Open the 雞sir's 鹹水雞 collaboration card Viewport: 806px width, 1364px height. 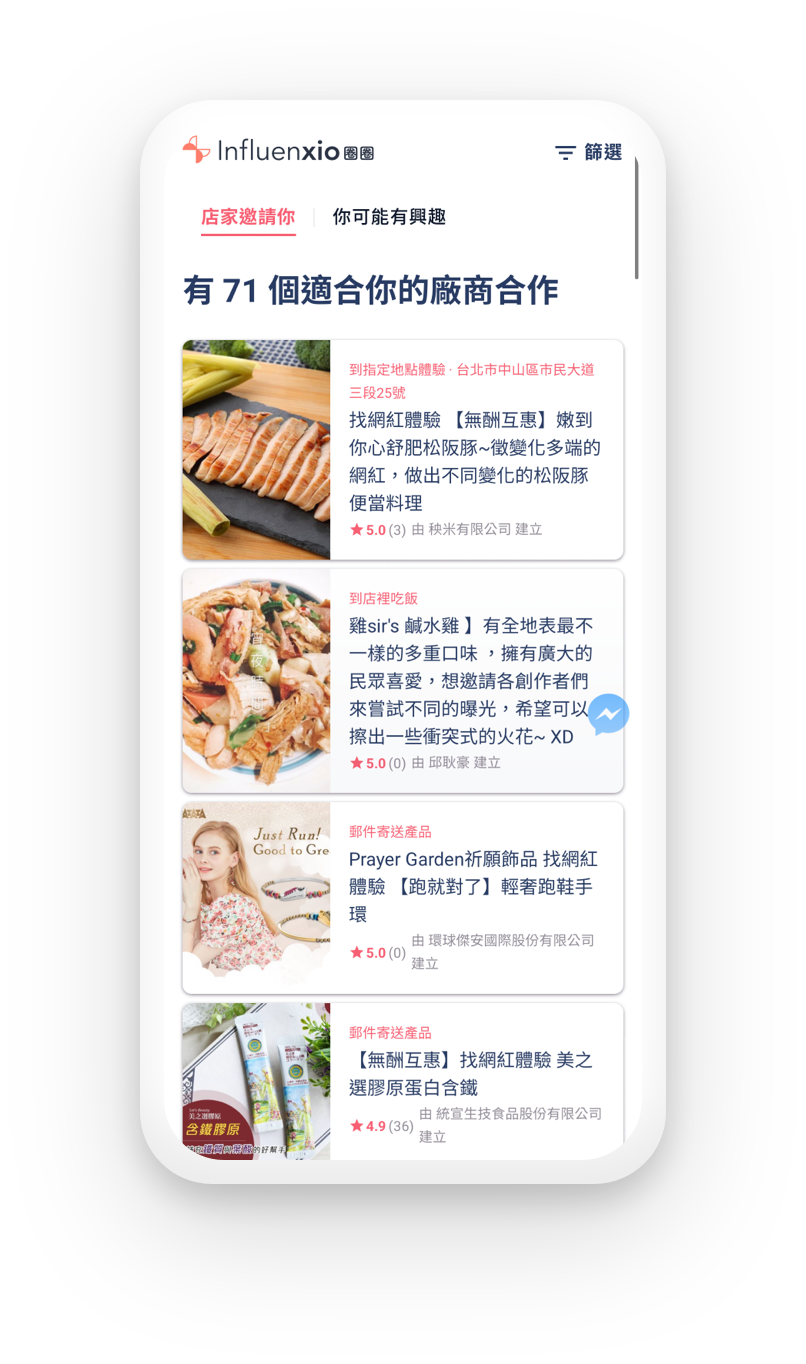pyautogui.click(x=402, y=681)
